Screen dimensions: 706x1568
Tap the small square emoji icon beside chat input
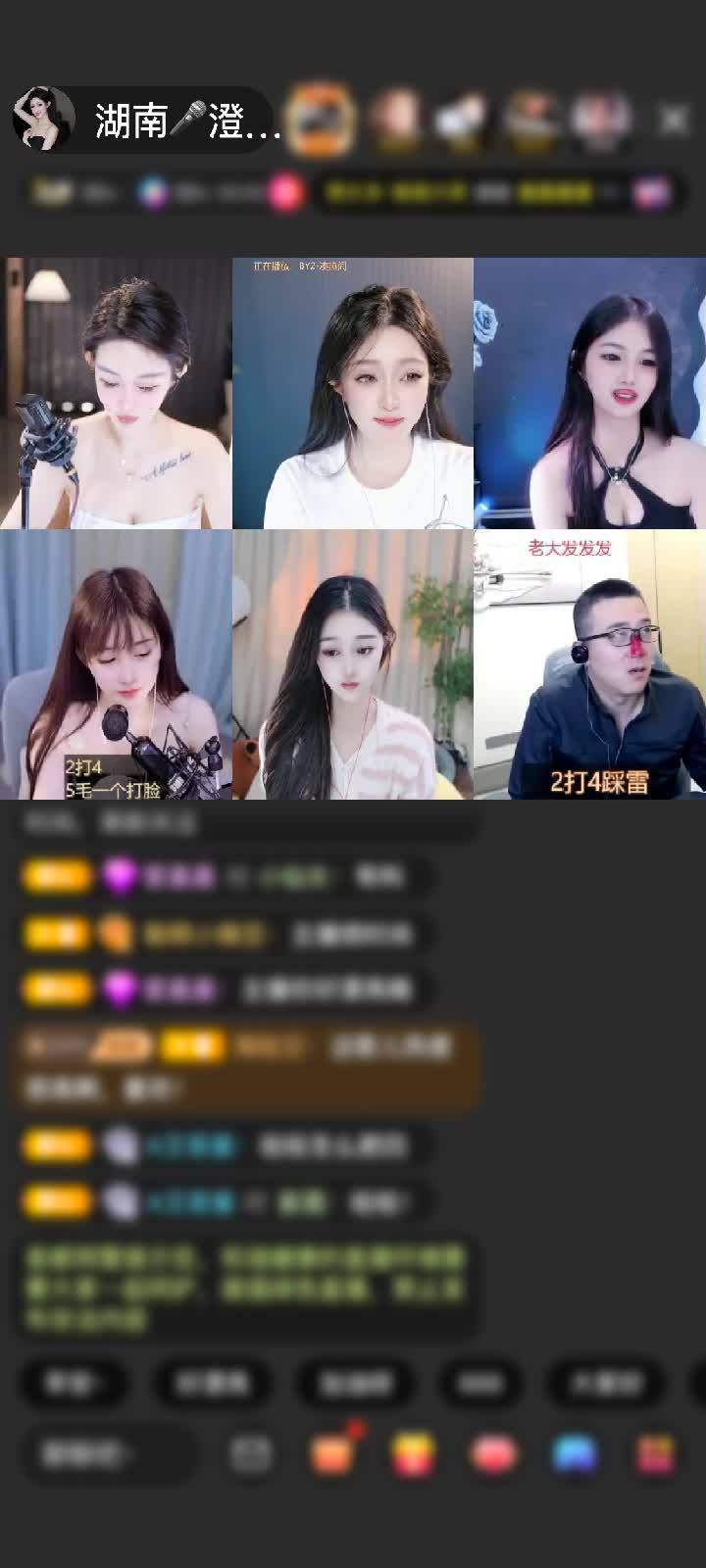(249, 1451)
